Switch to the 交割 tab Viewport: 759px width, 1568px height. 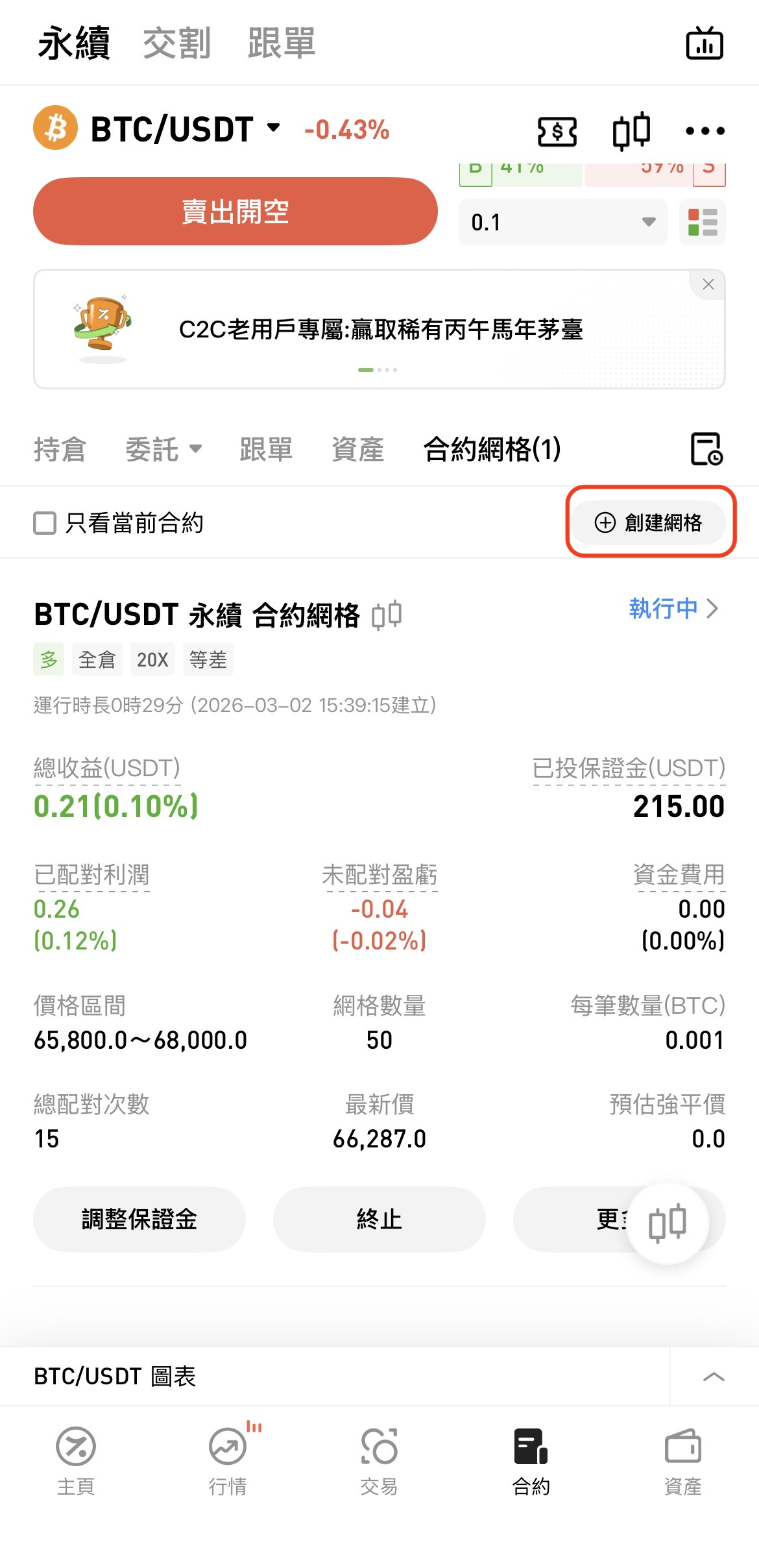point(176,43)
